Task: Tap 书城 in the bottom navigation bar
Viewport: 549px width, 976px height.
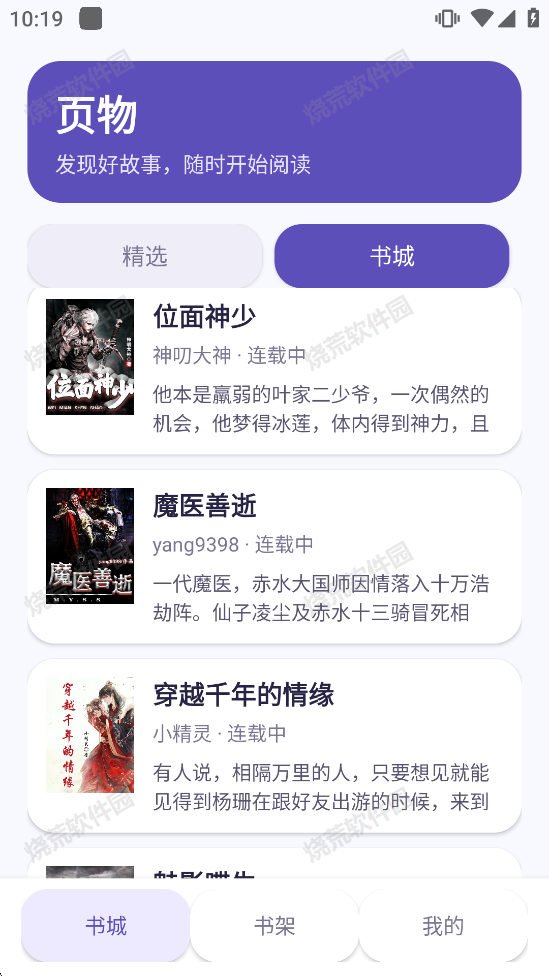Action: point(106,926)
